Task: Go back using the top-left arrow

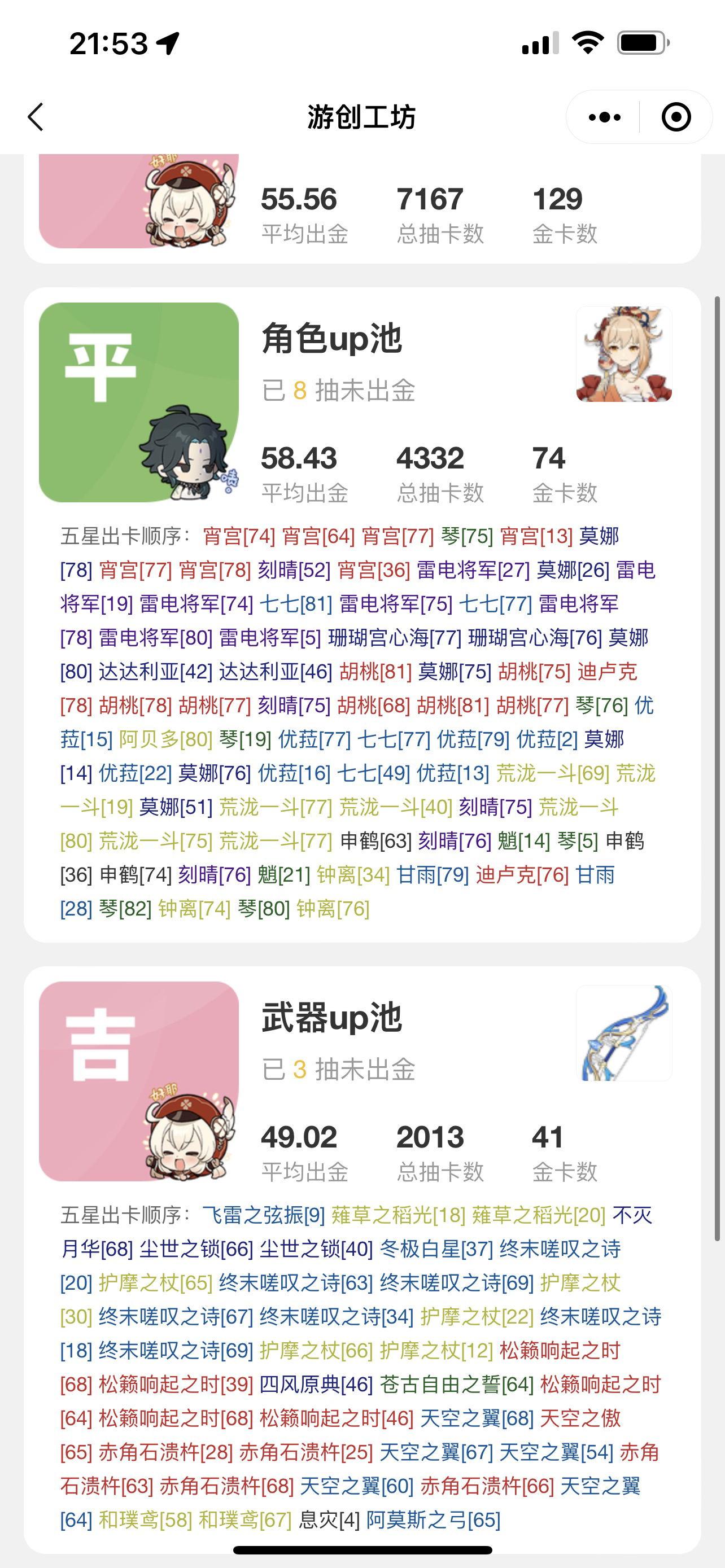Action: pos(36,117)
